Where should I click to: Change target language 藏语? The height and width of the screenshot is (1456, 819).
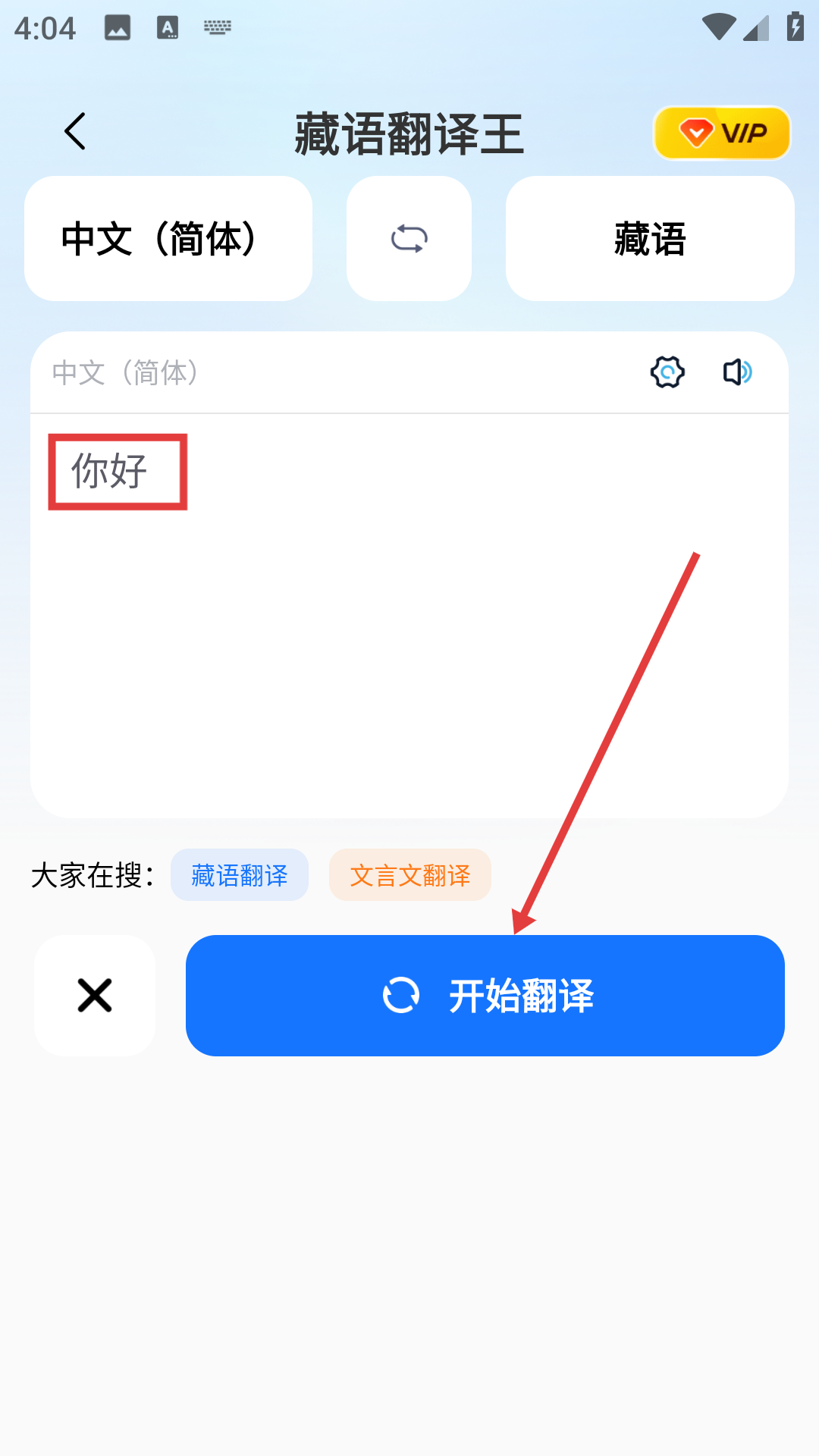coord(650,239)
